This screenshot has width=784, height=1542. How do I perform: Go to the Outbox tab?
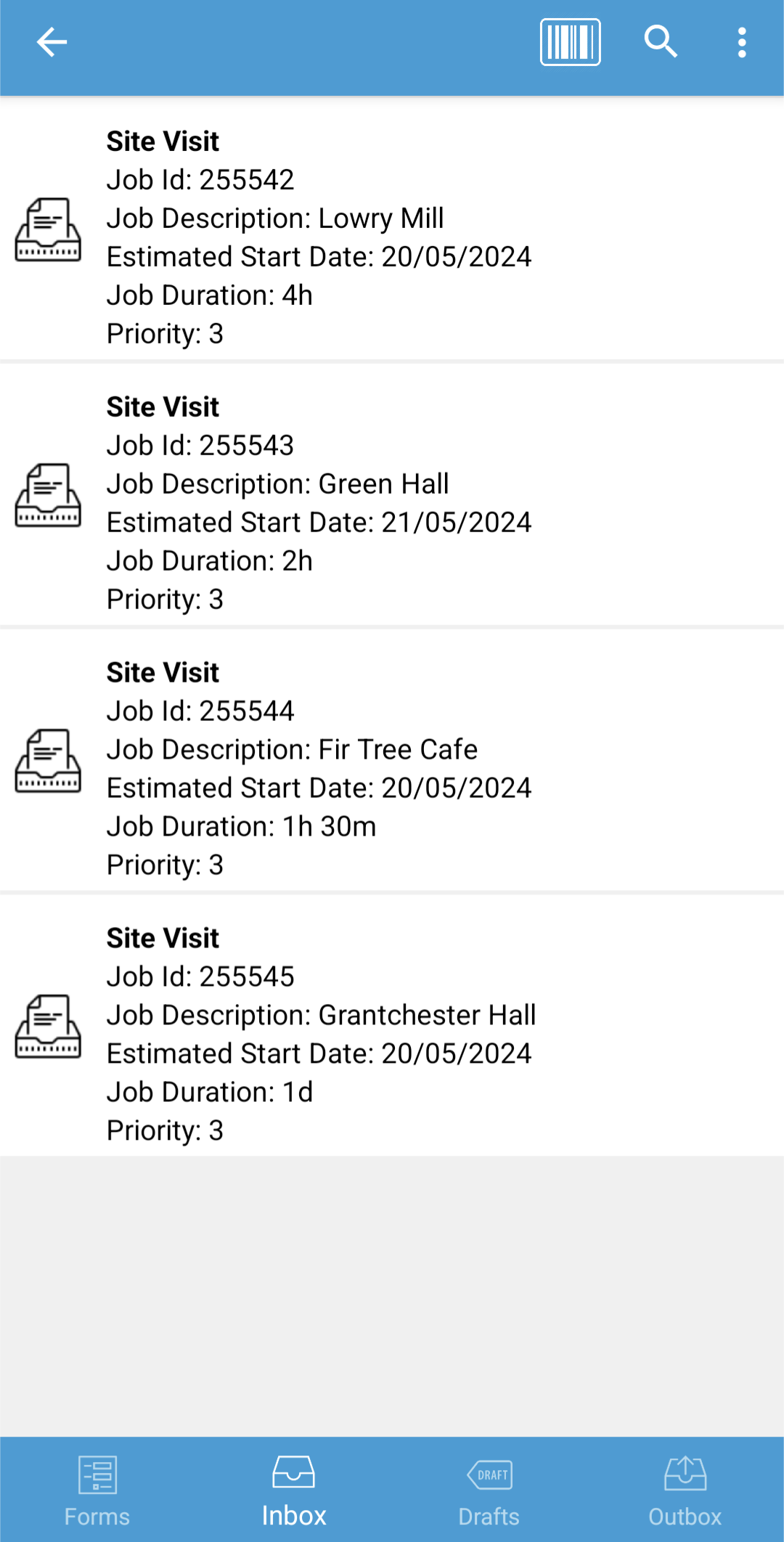tap(685, 1490)
